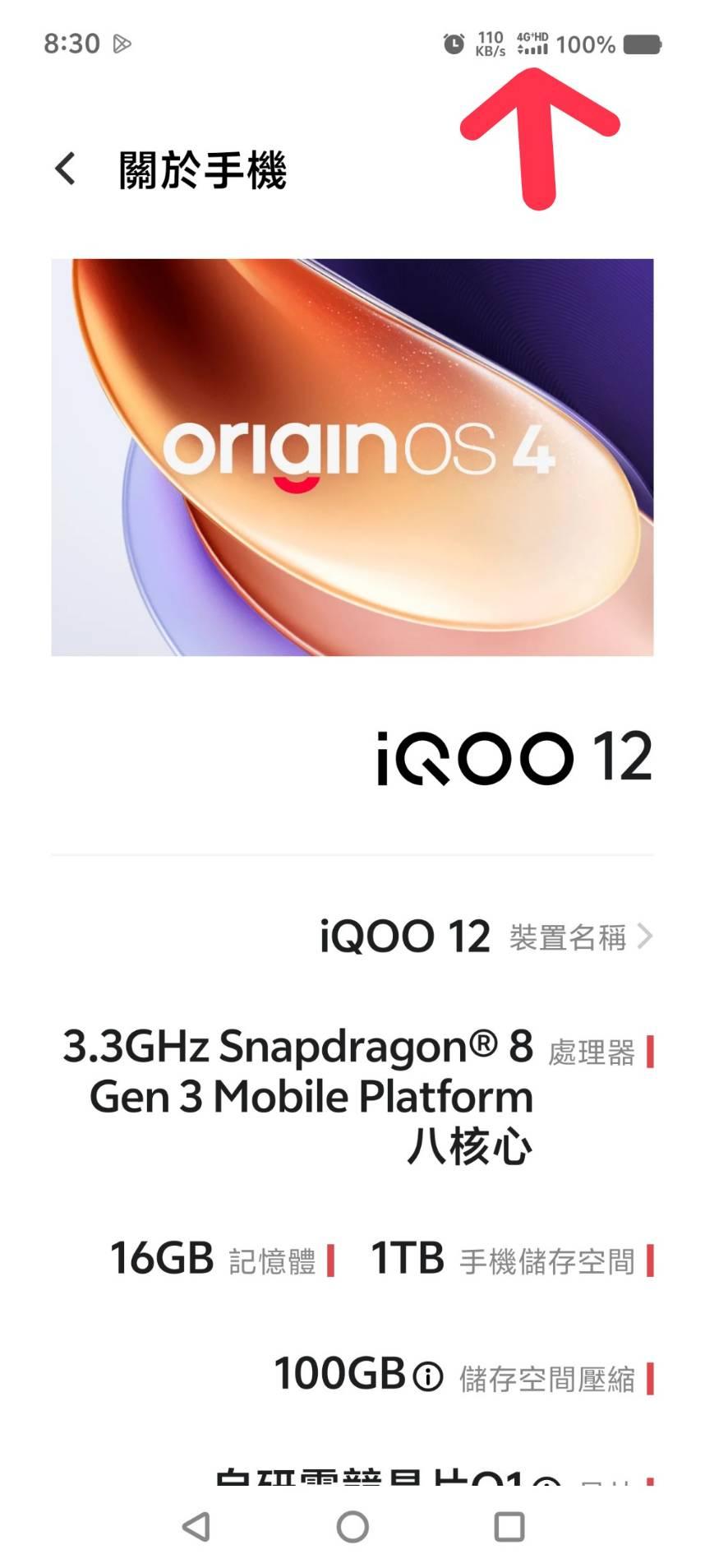Tap the system home button
Image resolution: width=705 pixels, height=1568 pixels.
coord(352,1527)
